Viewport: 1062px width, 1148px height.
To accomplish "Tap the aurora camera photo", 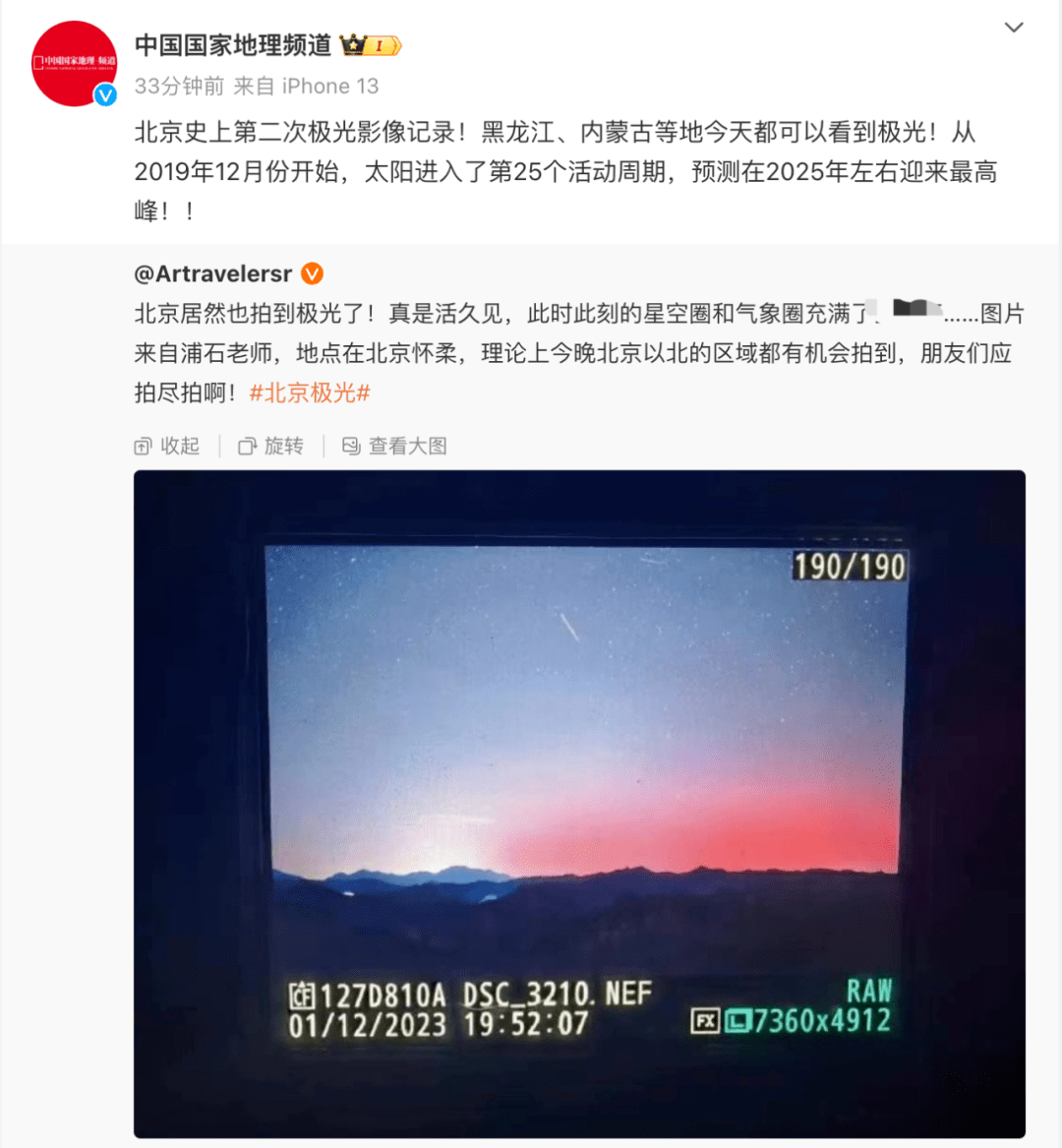I will click(579, 802).
